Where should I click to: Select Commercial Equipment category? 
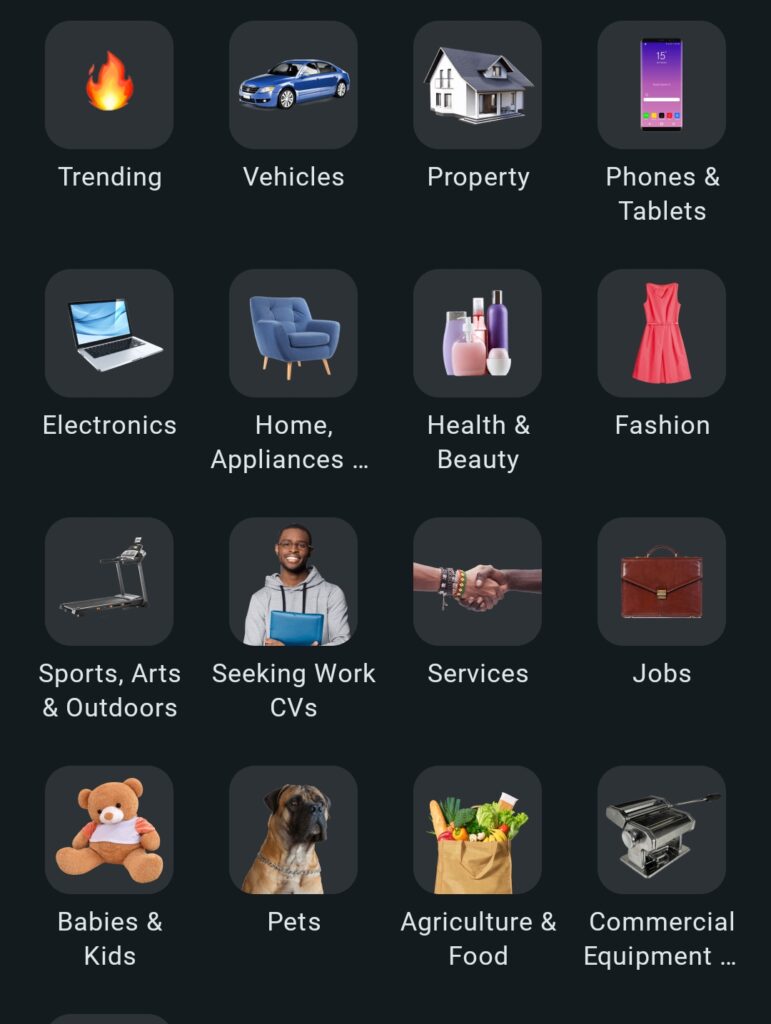661,830
